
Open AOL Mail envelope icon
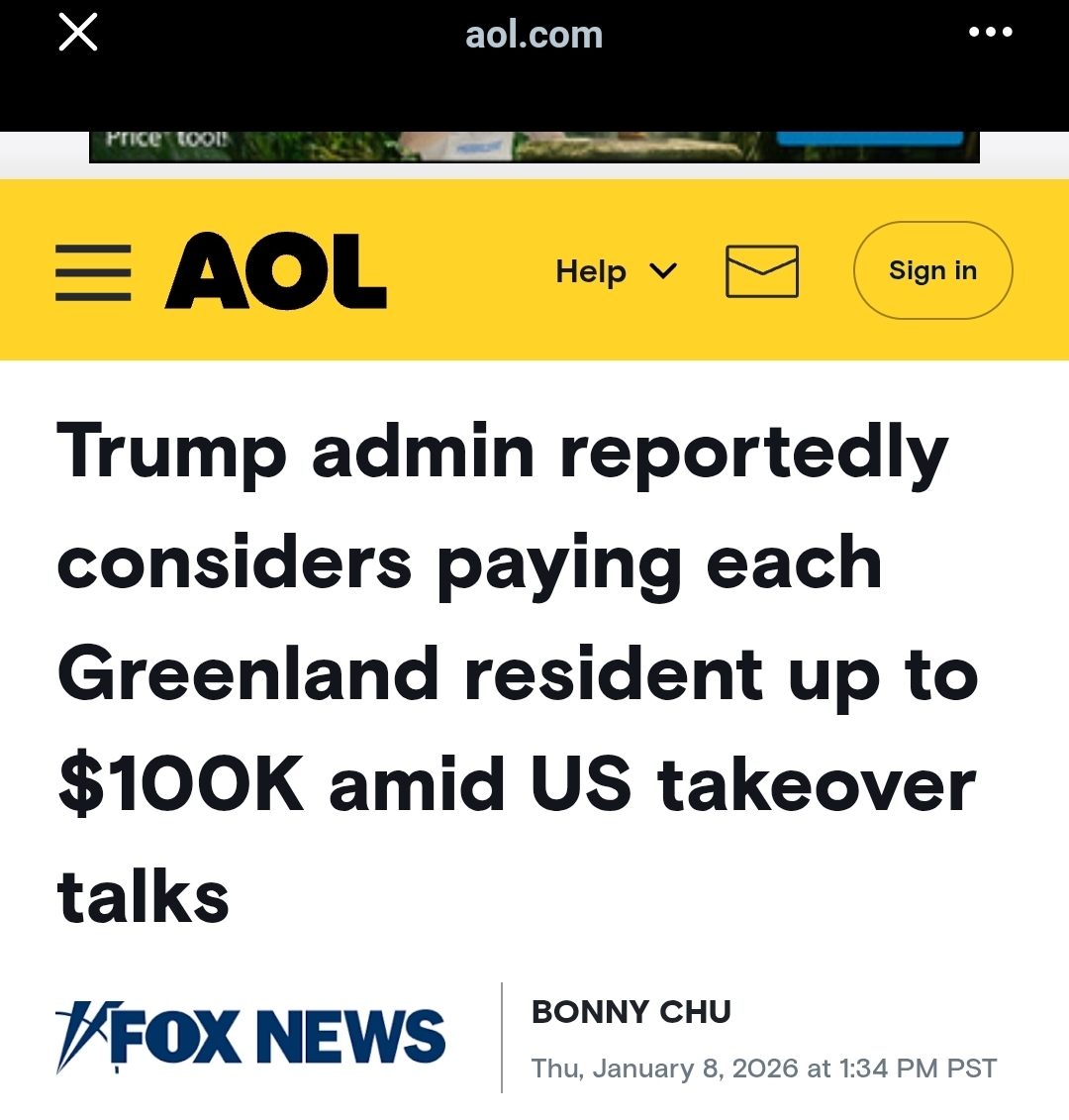pos(762,271)
